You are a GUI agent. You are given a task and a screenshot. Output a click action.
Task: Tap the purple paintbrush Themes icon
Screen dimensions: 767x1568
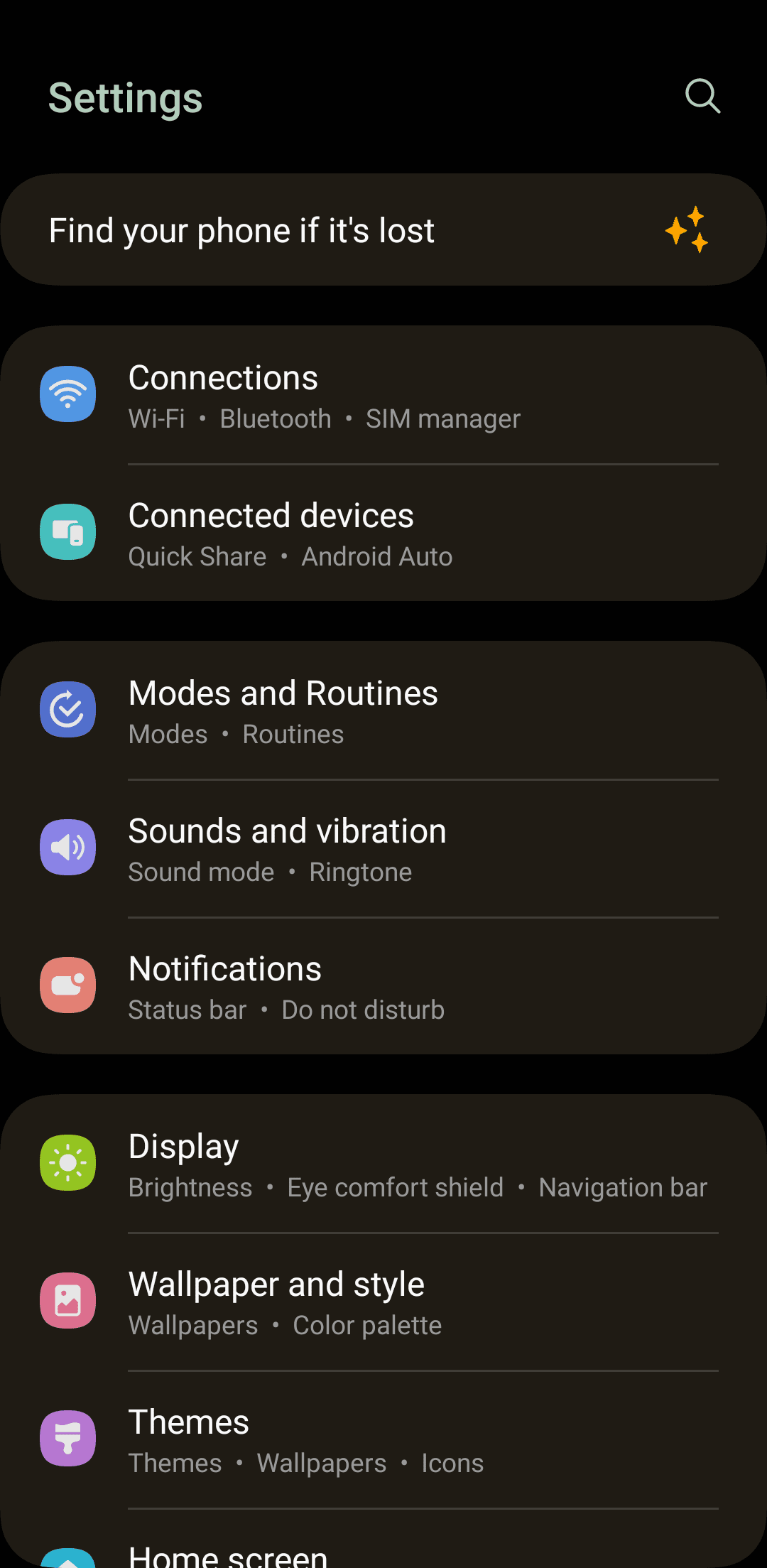(67, 1437)
